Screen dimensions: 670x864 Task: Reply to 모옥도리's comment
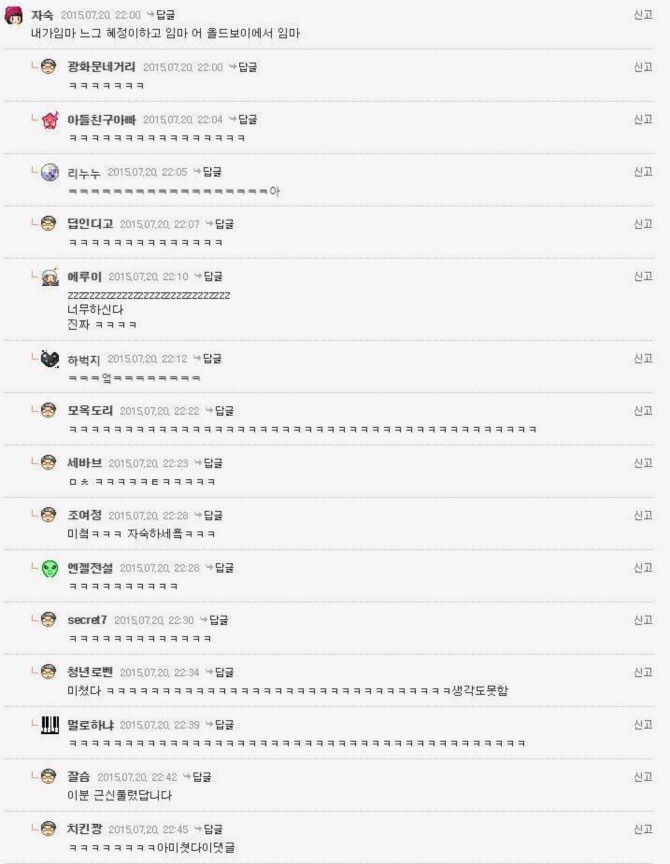click(224, 410)
